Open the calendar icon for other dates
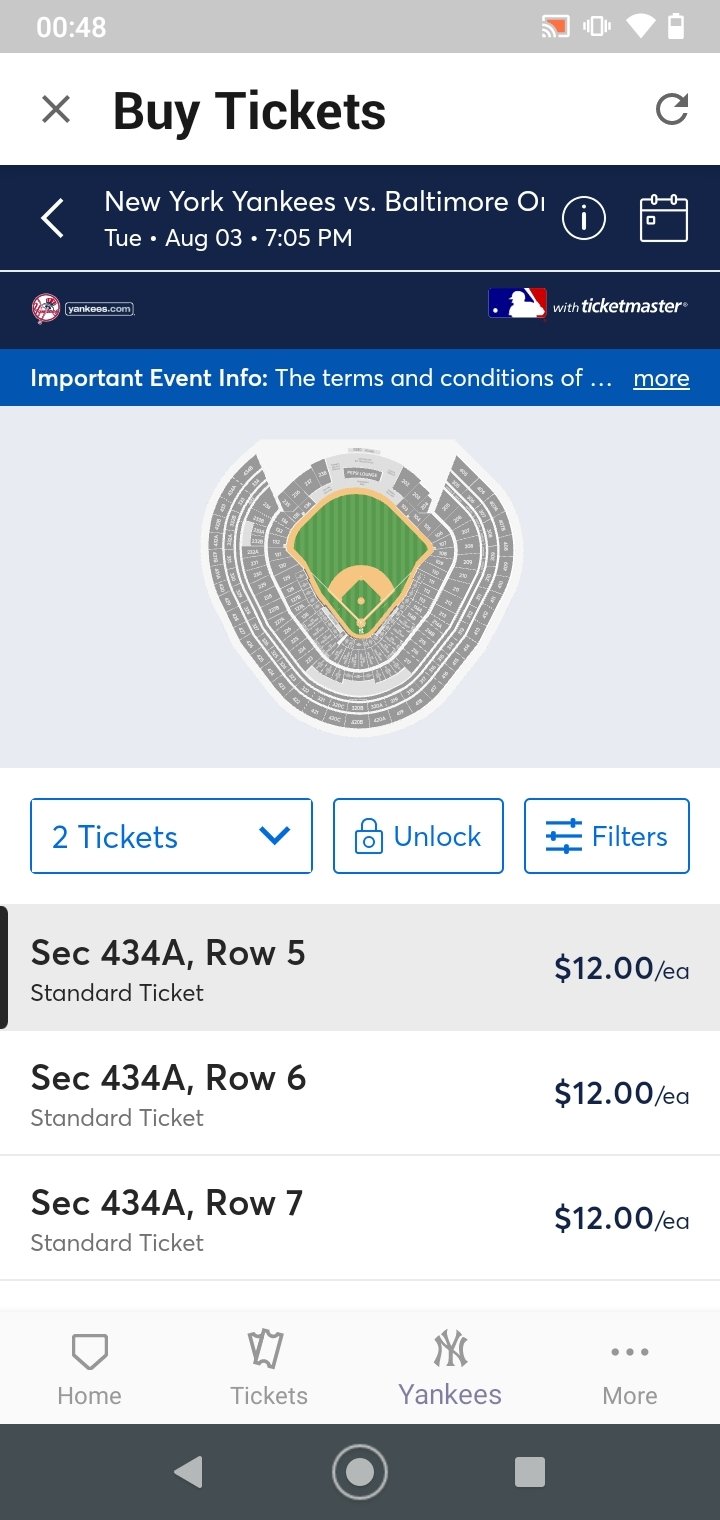 point(664,218)
